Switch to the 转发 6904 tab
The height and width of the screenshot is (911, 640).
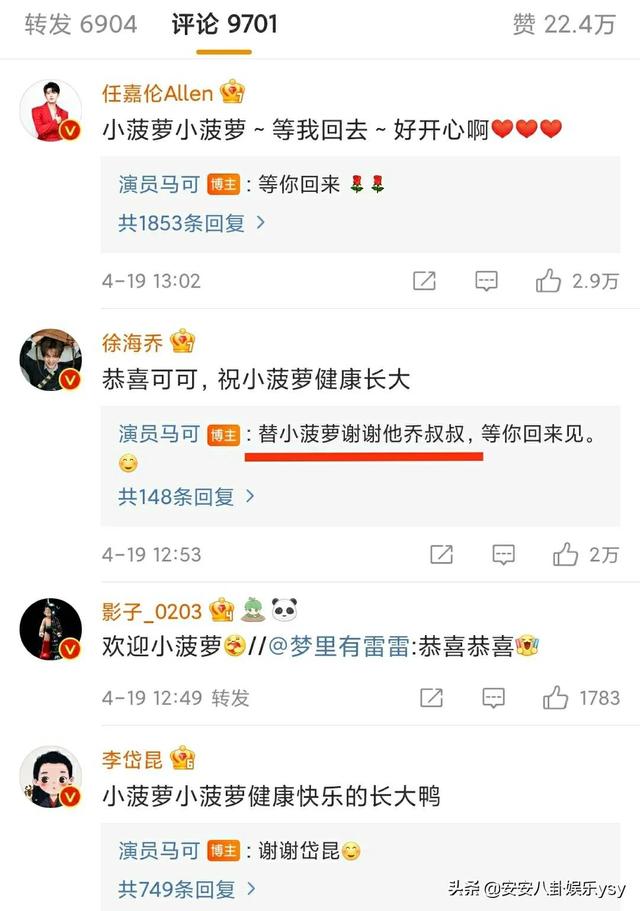pyautogui.click(x=80, y=25)
